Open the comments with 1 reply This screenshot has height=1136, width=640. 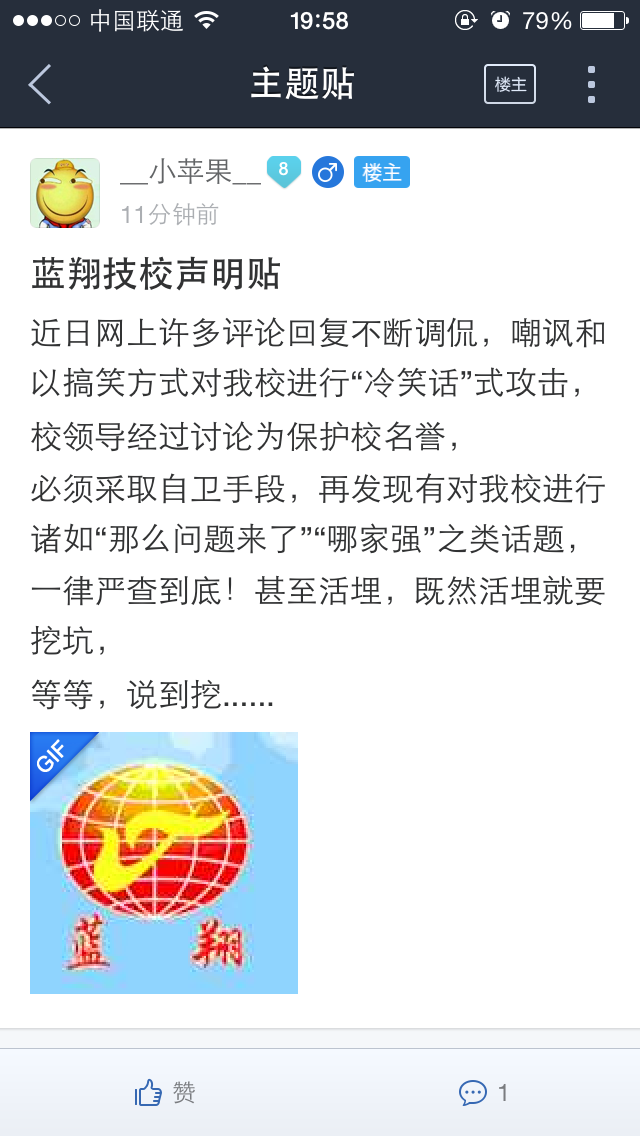point(484,1093)
